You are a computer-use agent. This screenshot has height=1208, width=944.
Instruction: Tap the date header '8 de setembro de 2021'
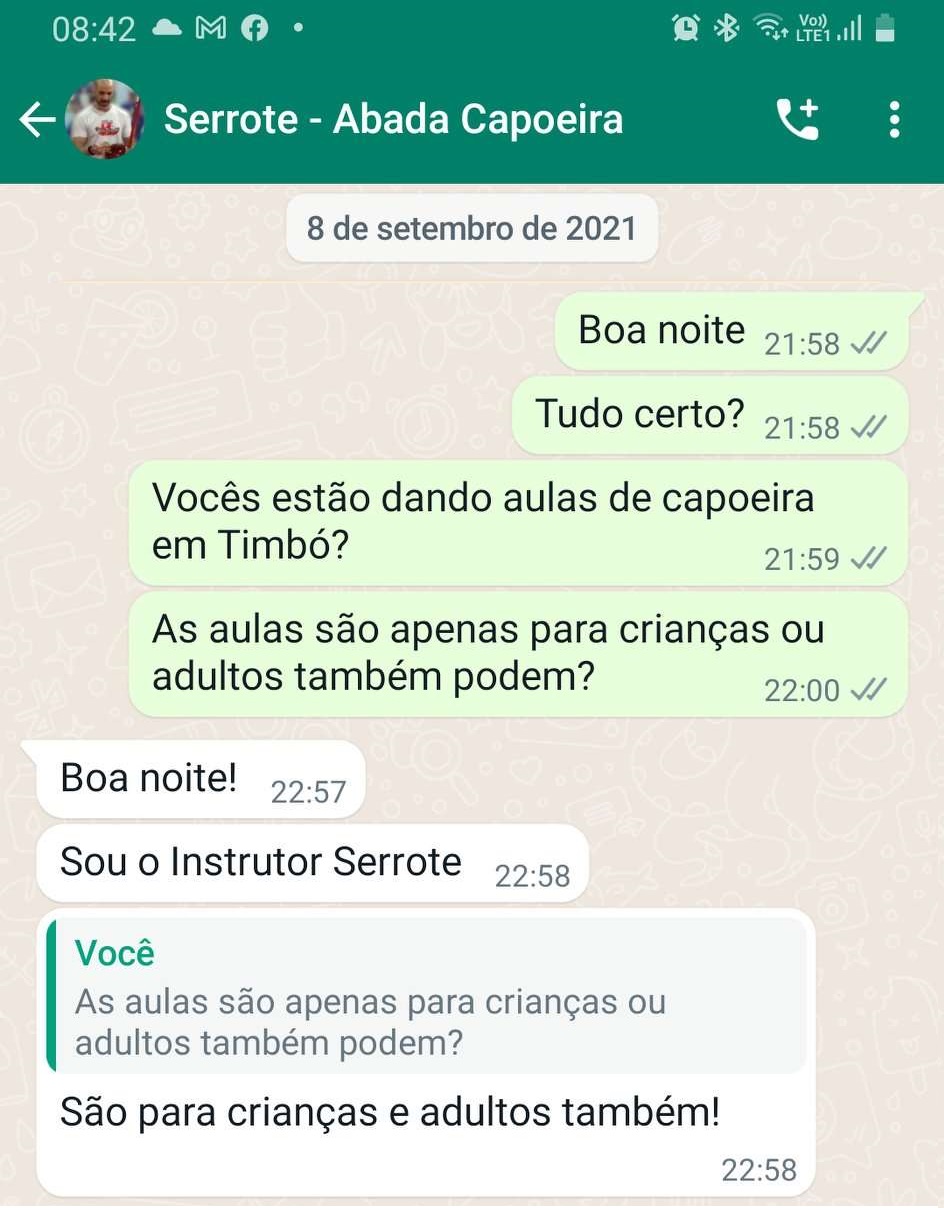471,228
